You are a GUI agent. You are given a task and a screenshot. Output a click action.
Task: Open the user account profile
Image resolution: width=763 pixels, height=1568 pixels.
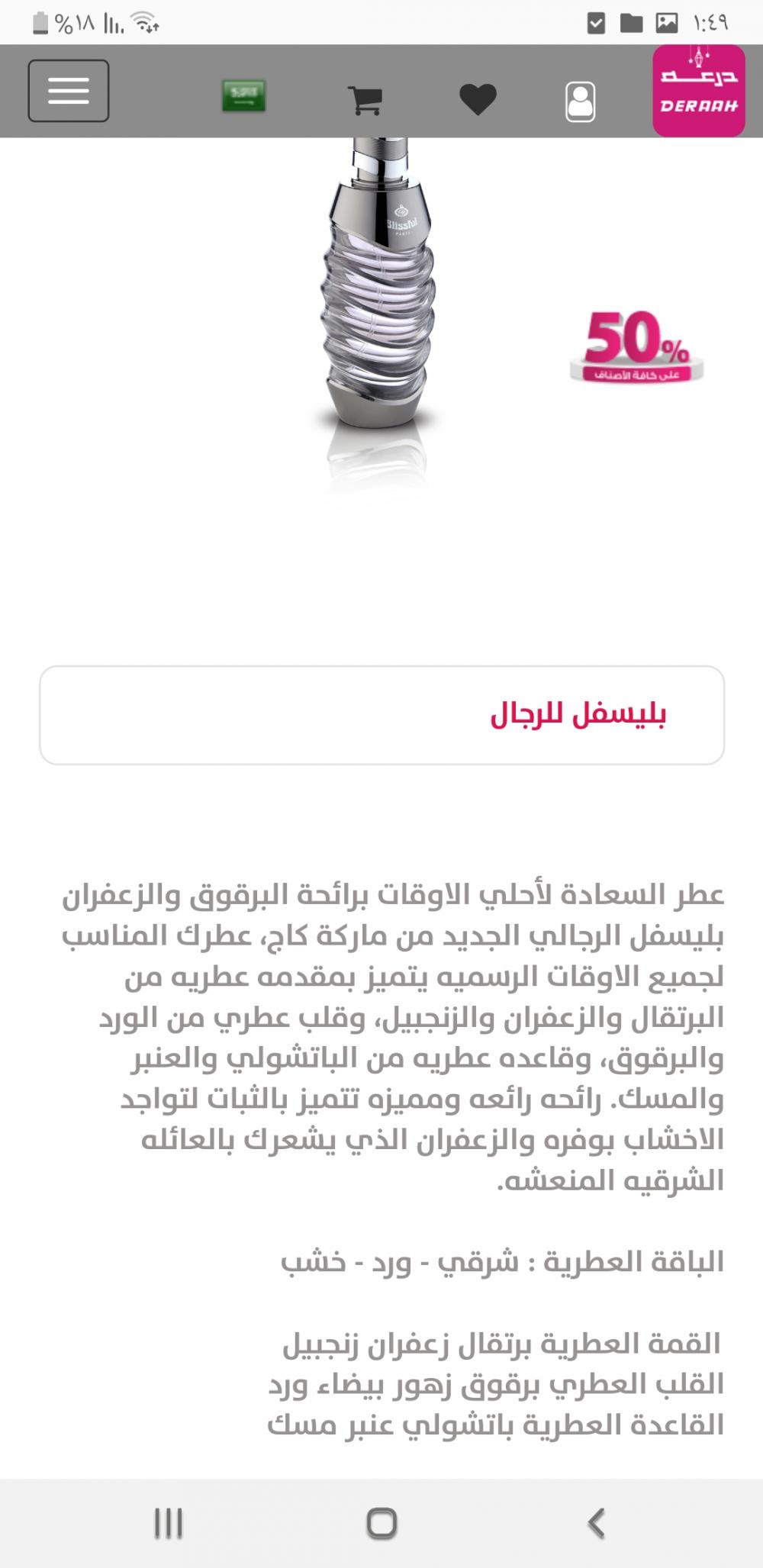580,101
